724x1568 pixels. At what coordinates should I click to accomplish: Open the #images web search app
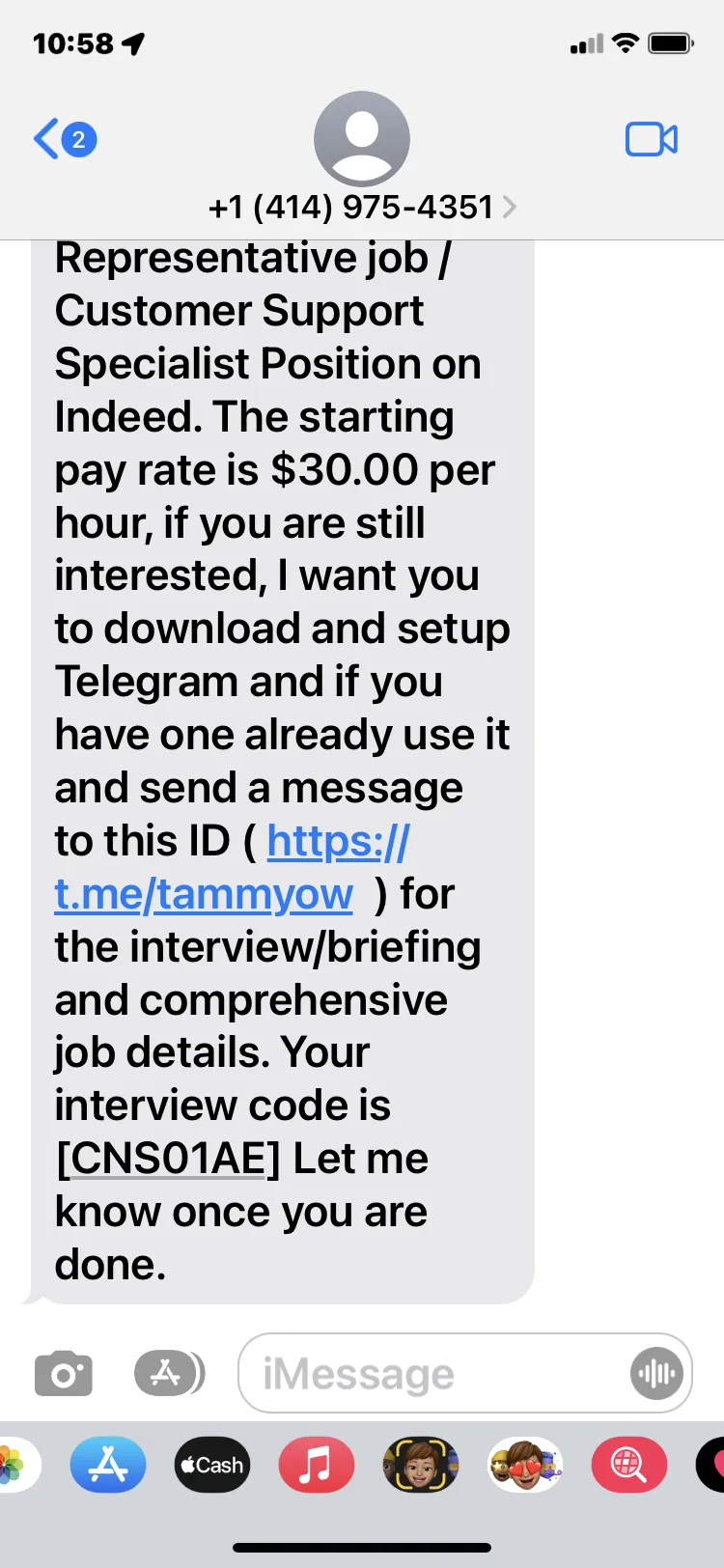[629, 1465]
